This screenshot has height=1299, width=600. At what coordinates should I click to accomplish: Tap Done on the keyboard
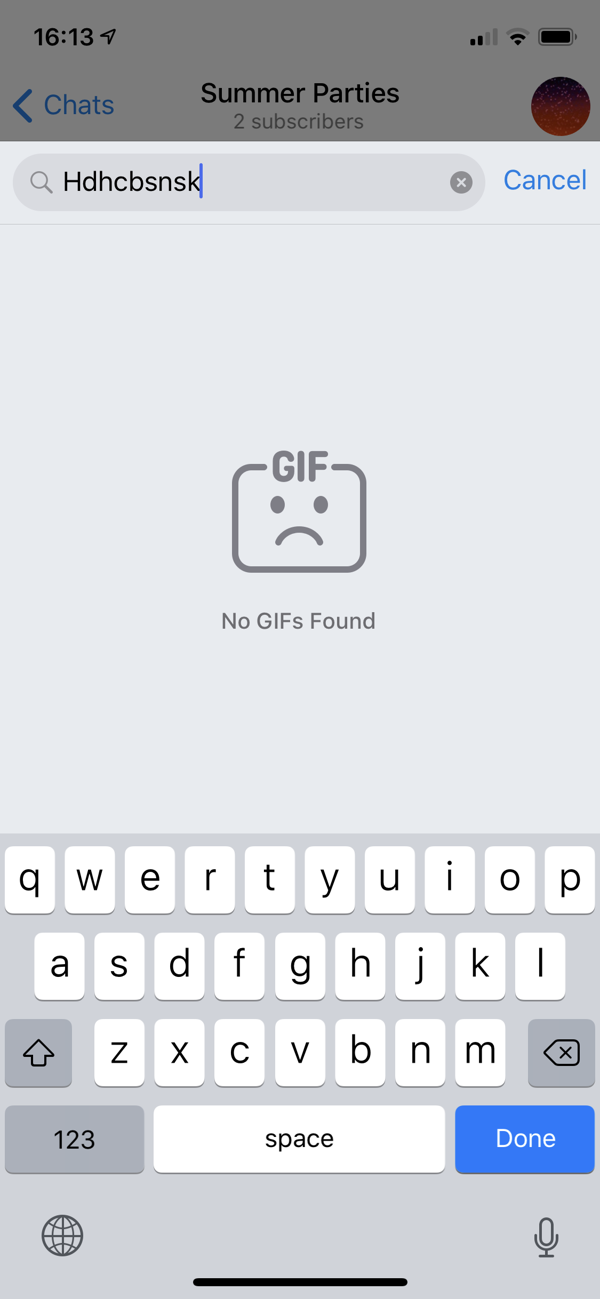(x=525, y=1138)
